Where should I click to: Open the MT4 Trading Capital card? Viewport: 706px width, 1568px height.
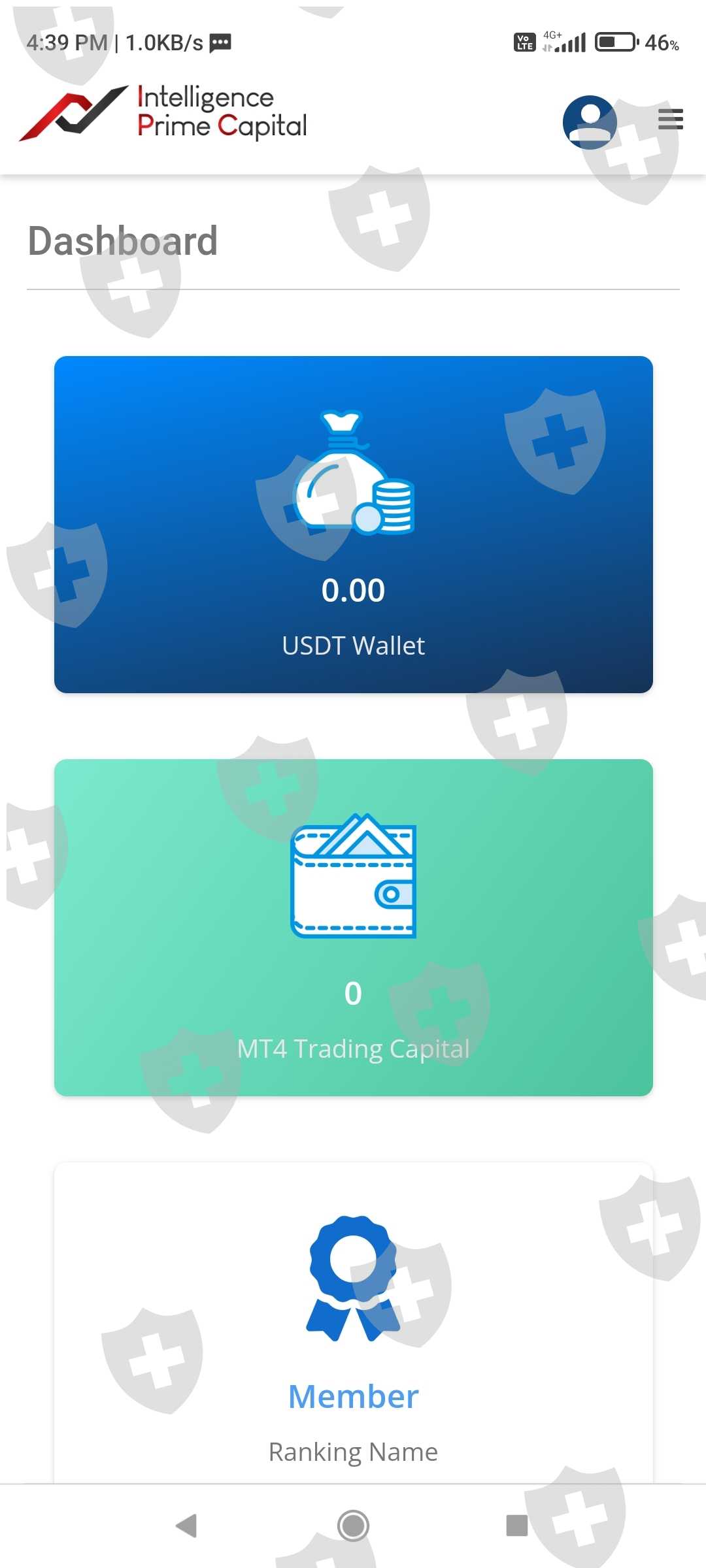click(353, 927)
